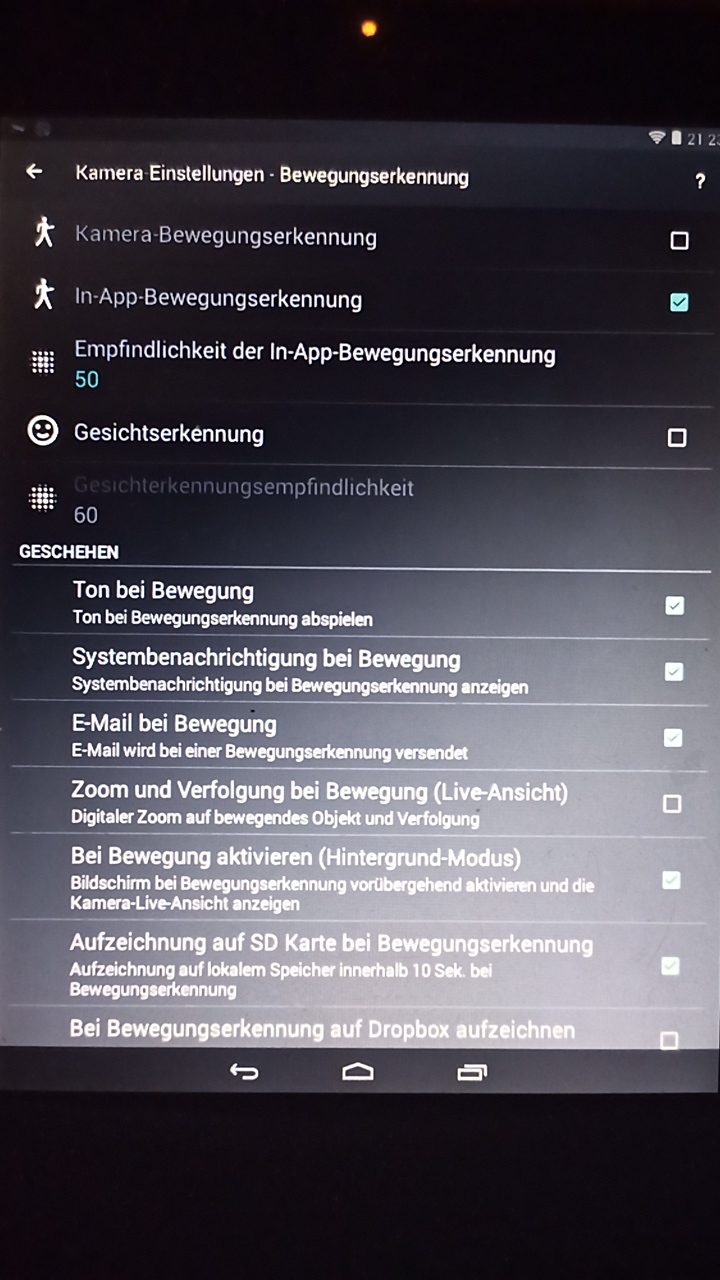Go back using the top-left arrow
720x1280 pixels.
tap(35, 172)
